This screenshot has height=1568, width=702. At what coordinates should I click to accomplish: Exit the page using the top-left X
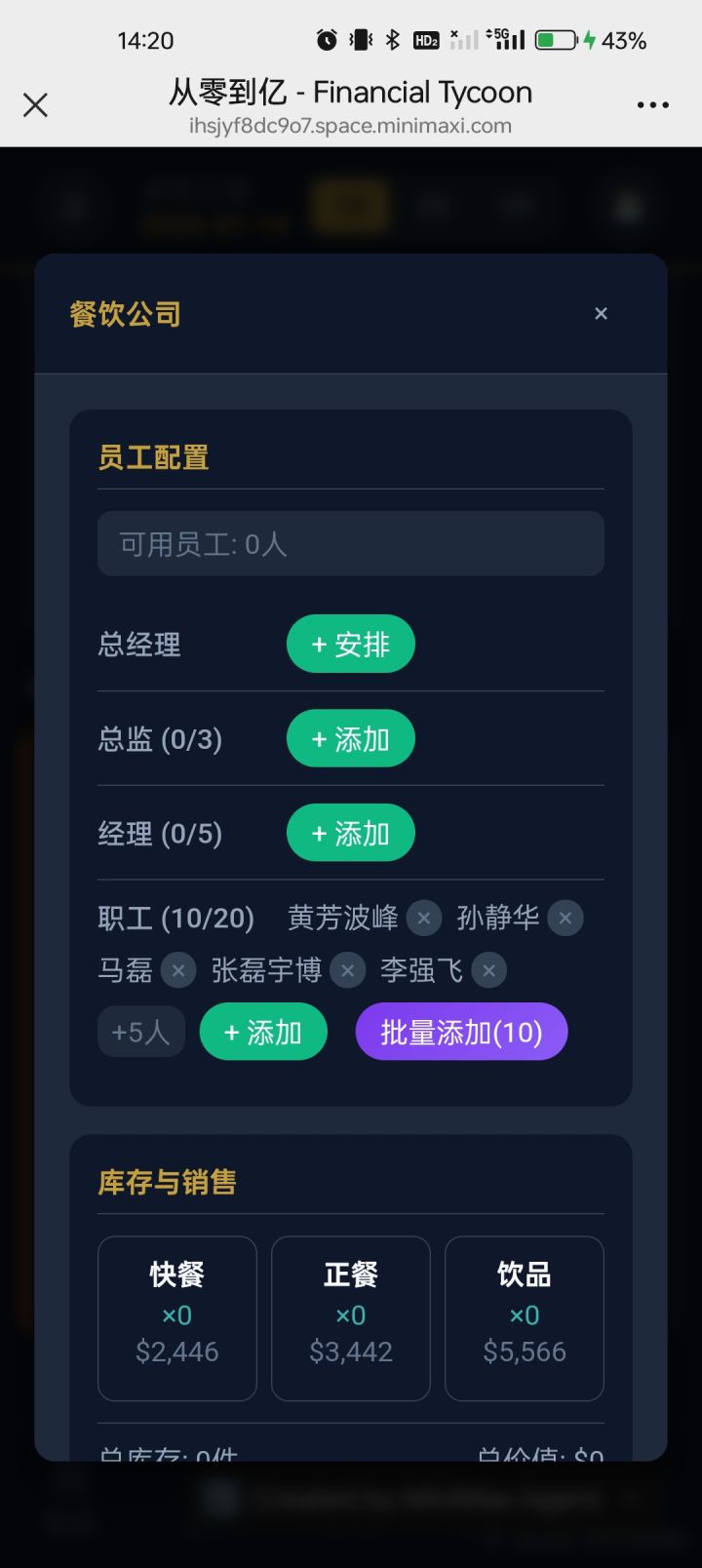35,104
